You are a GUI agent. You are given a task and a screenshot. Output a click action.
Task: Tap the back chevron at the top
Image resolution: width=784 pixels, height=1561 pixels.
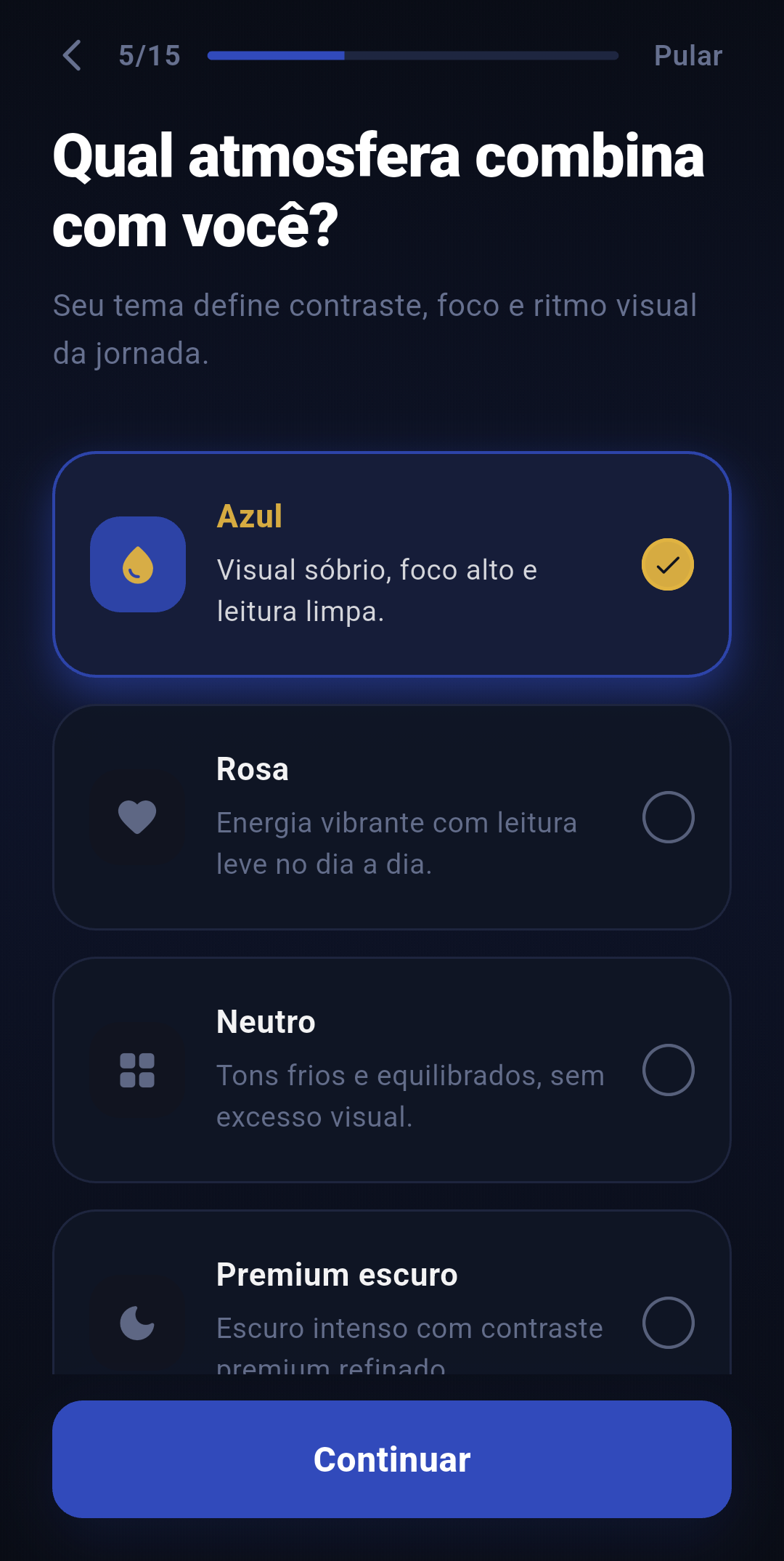72,54
